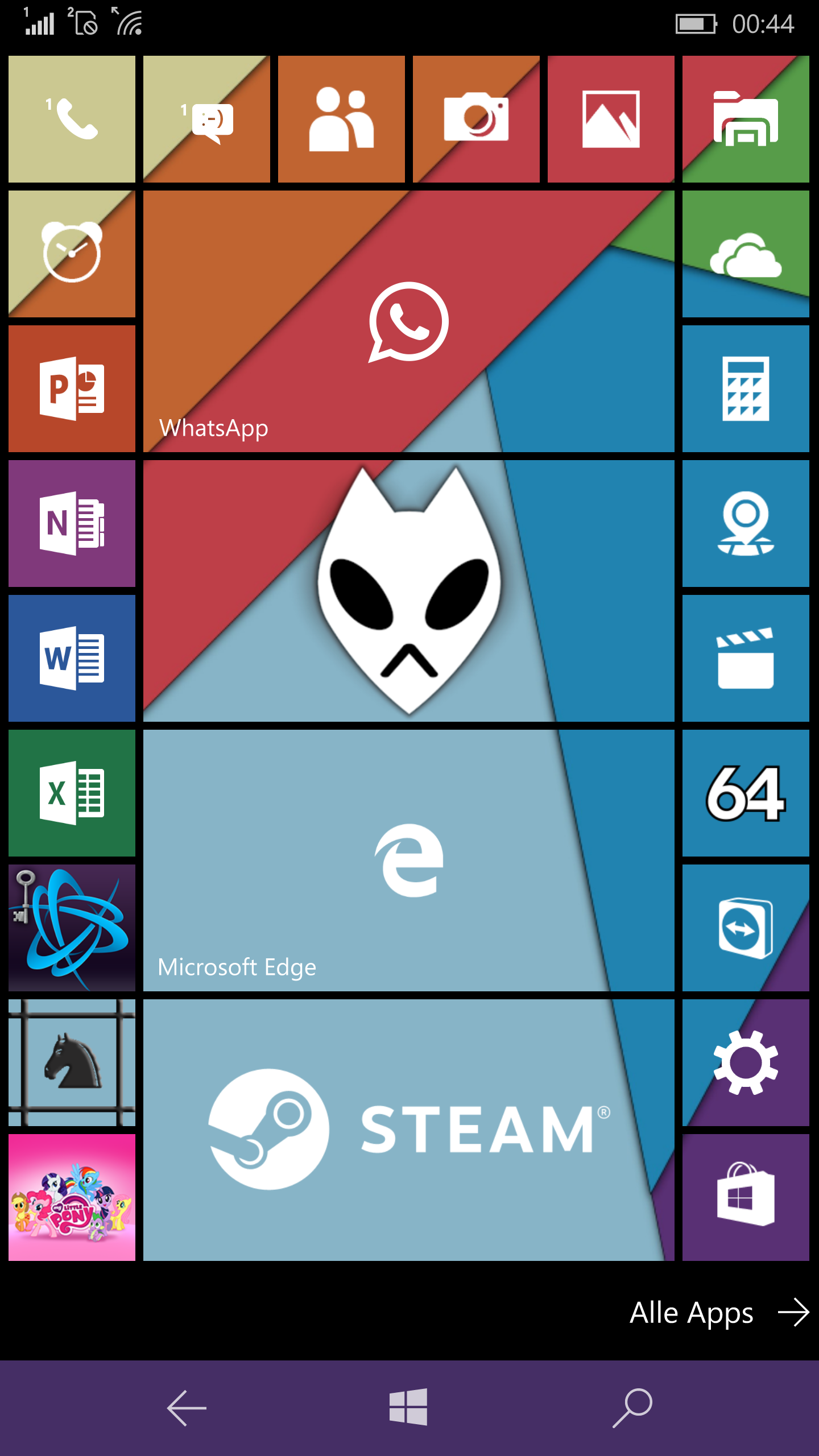Open the Maps location tile

click(746, 523)
